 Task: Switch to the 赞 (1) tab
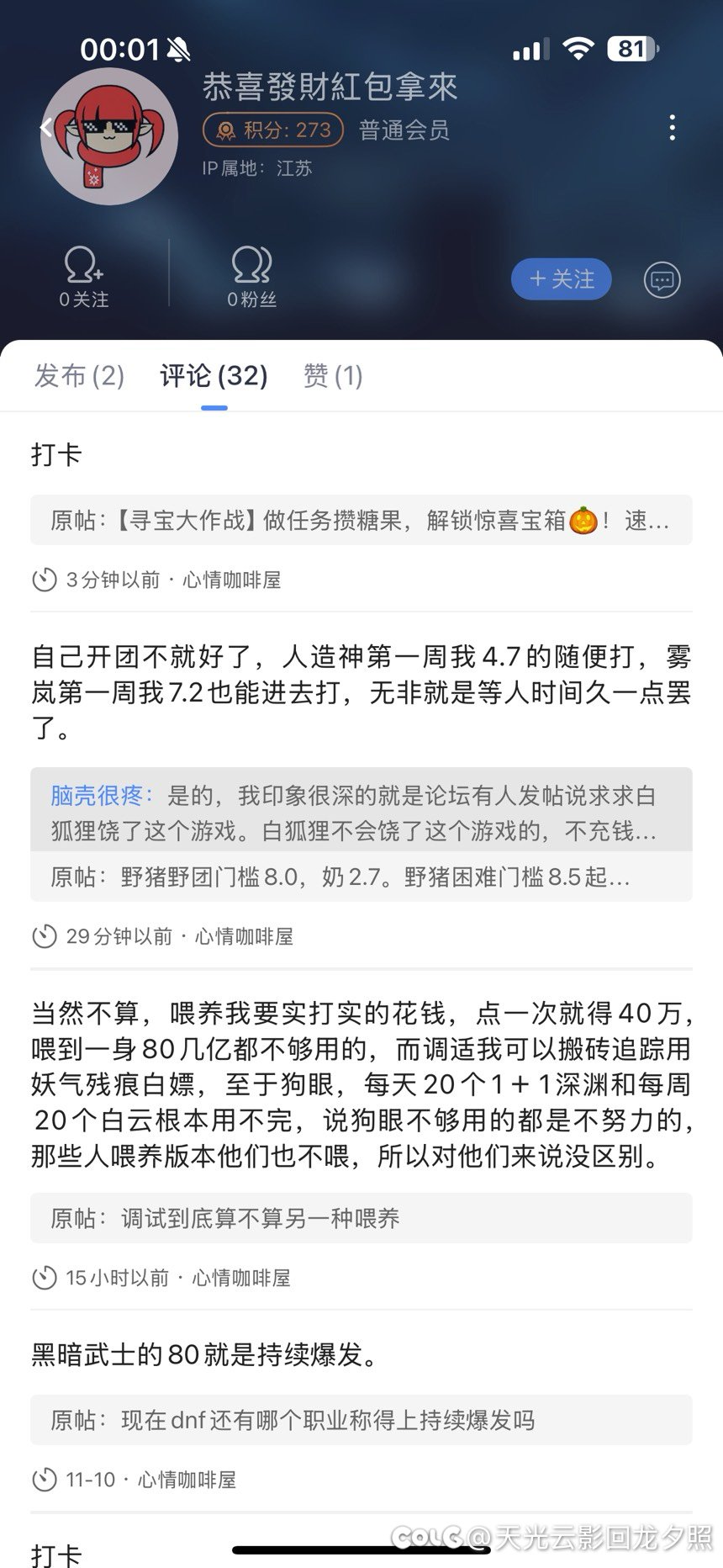click(x=333, y=376)
